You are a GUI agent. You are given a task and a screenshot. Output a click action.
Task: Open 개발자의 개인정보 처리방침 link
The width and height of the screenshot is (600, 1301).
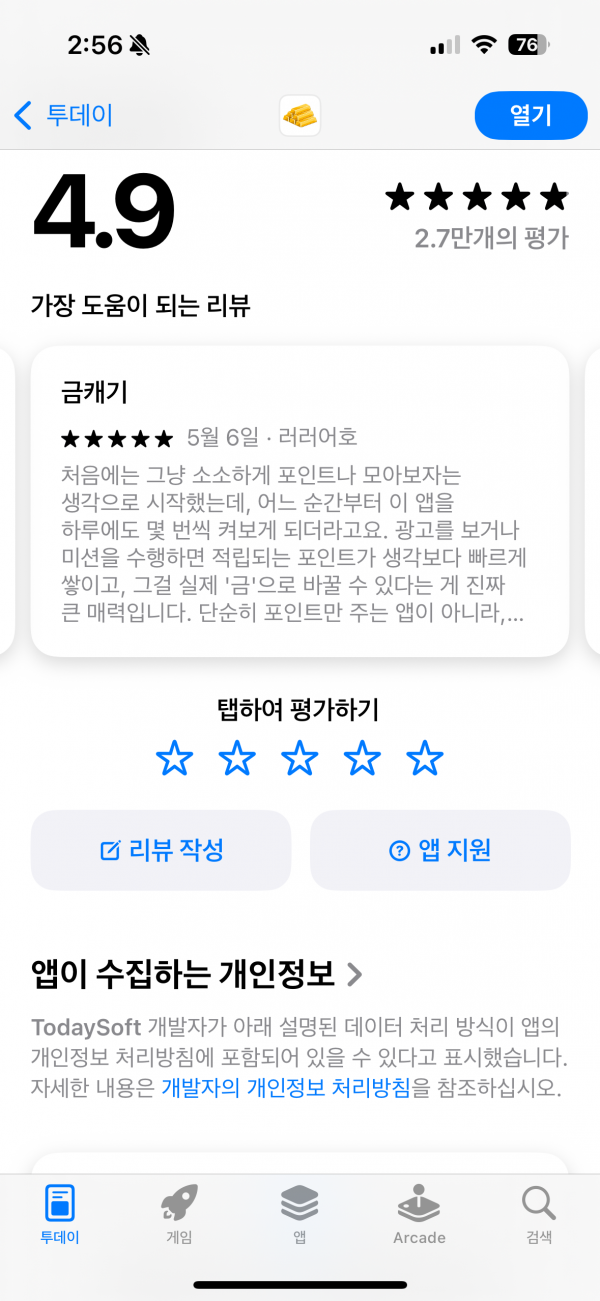coord(286,1088)
